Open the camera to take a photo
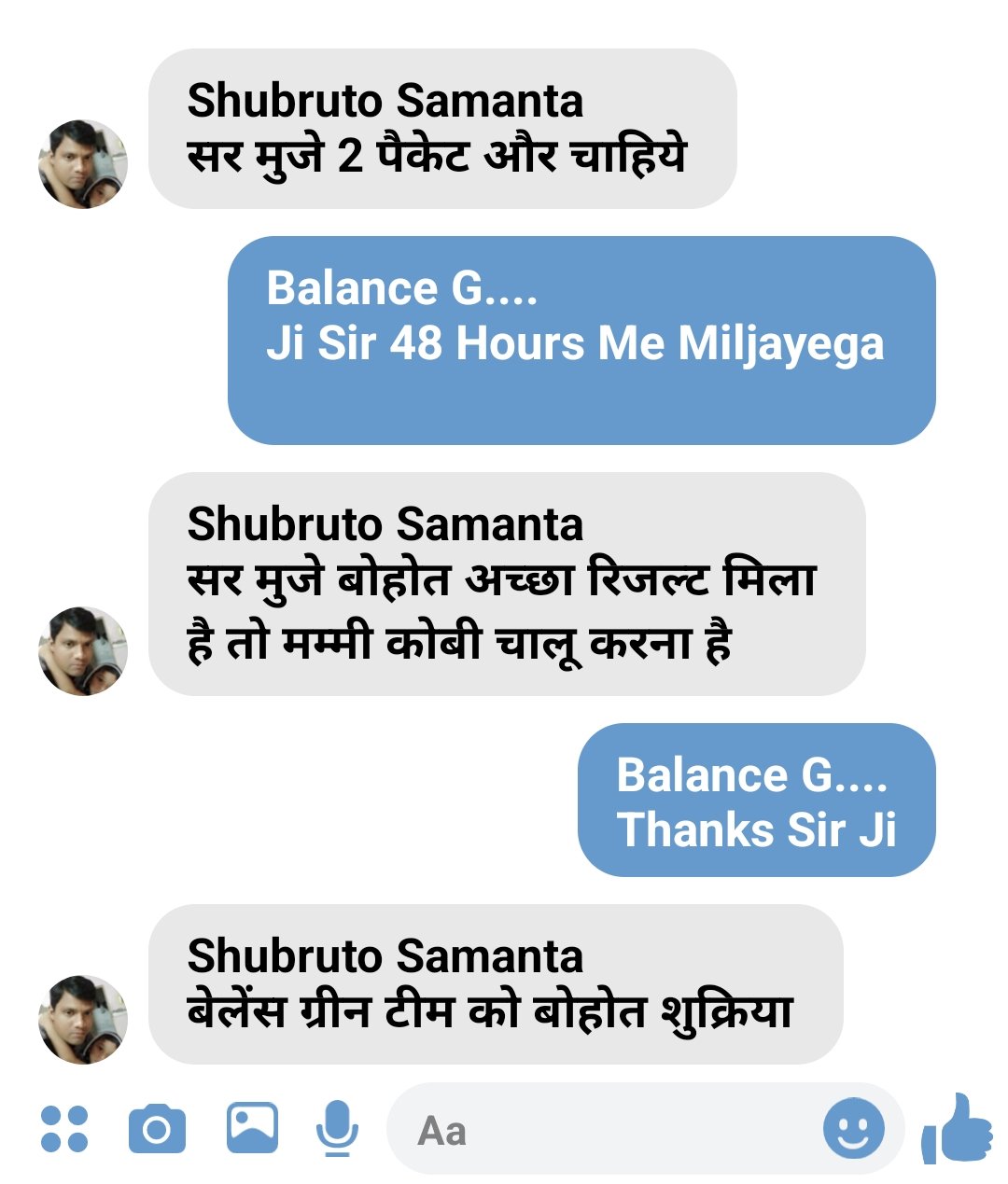This screenshot has width=1008, height=1184. click(x=157, y=1129)
